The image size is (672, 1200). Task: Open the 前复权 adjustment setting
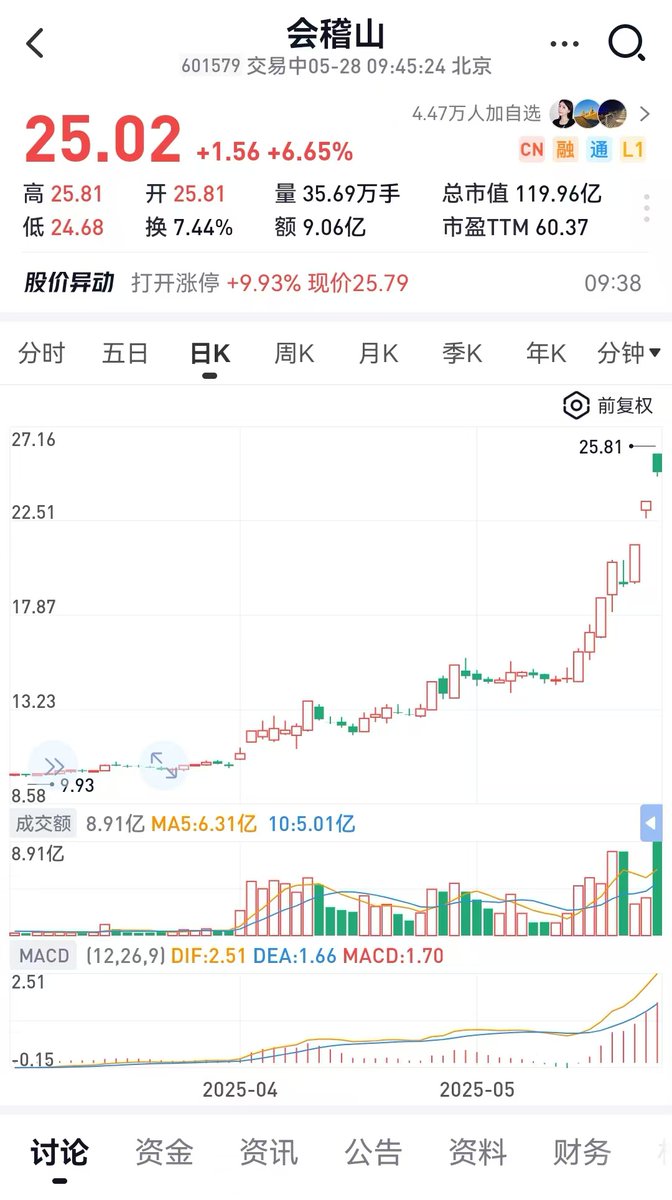609,405
